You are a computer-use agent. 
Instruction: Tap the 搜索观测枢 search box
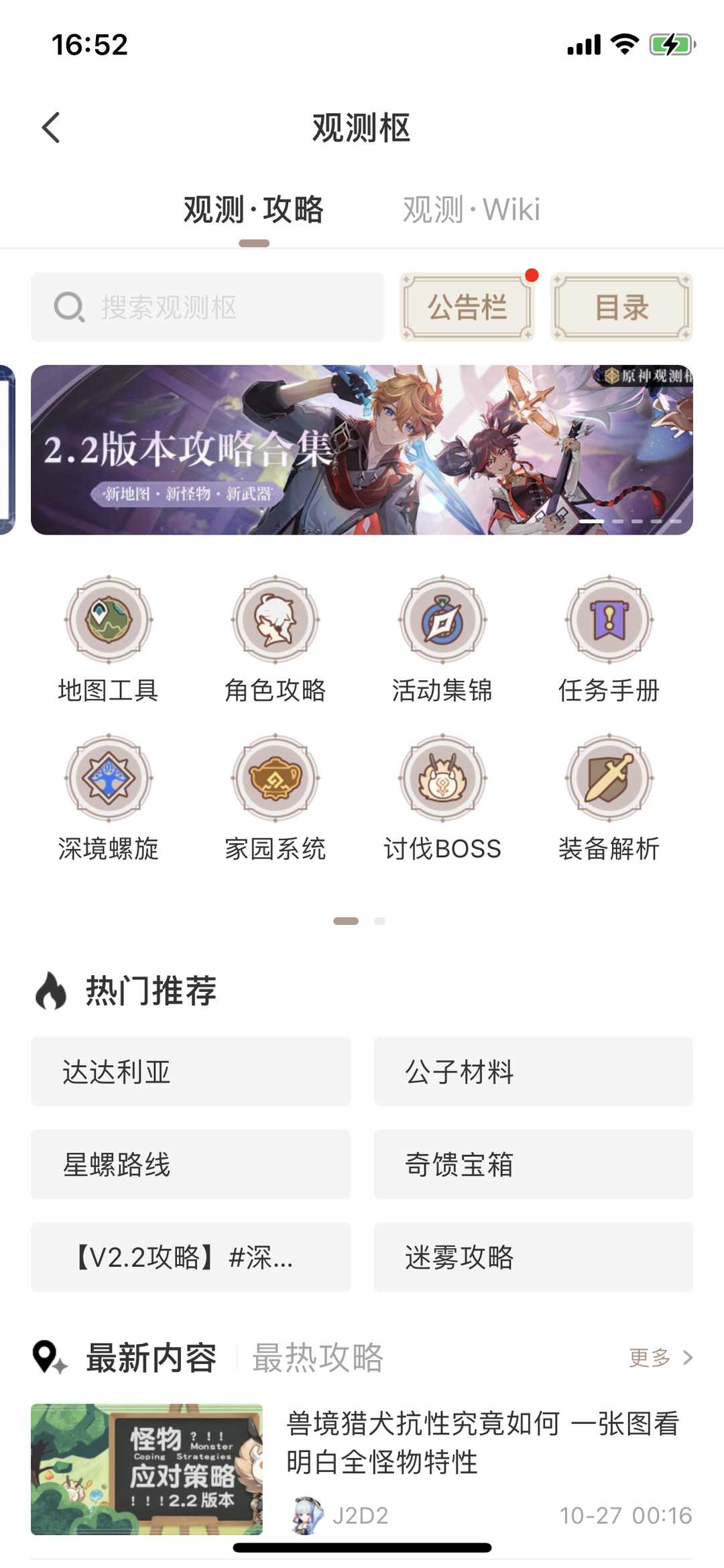[207, 307]
